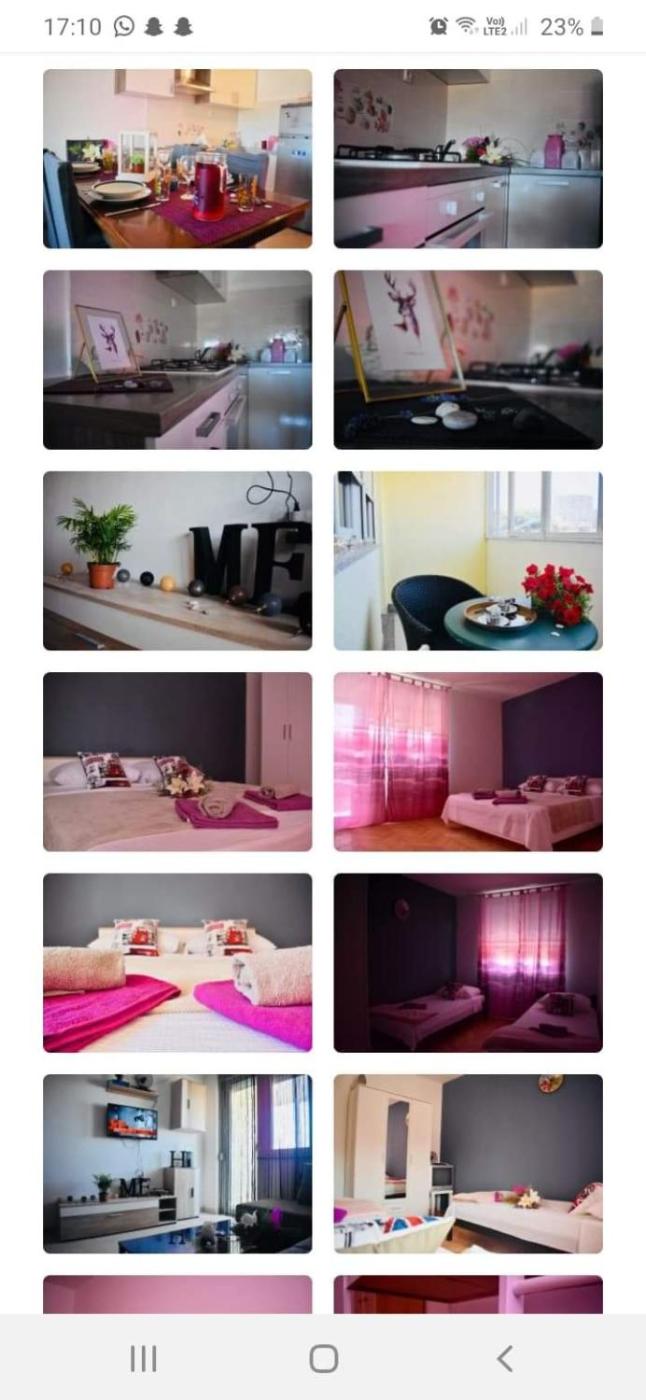Image resolution: width=646 pixels, height=1400 pixels.
Task: View the kitchen stove photo with pink flowers
Action: pos(468,158)
